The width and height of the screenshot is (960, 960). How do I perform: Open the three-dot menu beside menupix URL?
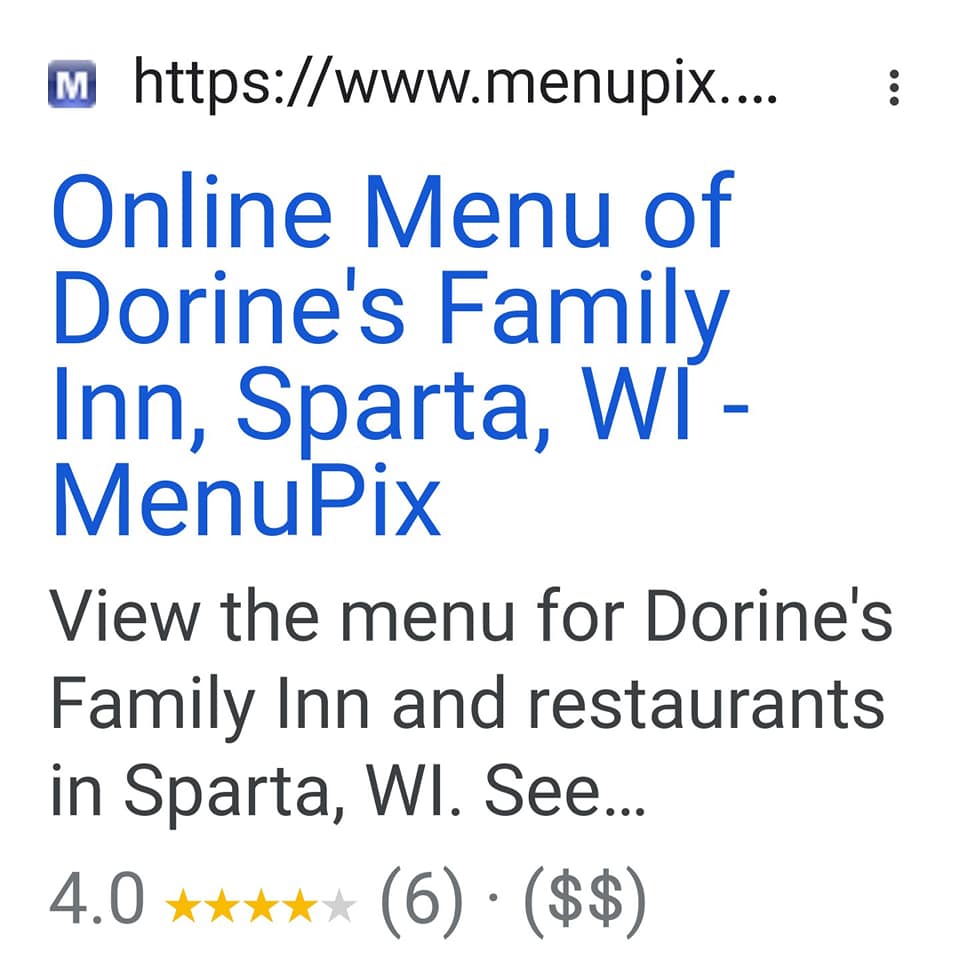pos(893,88)
